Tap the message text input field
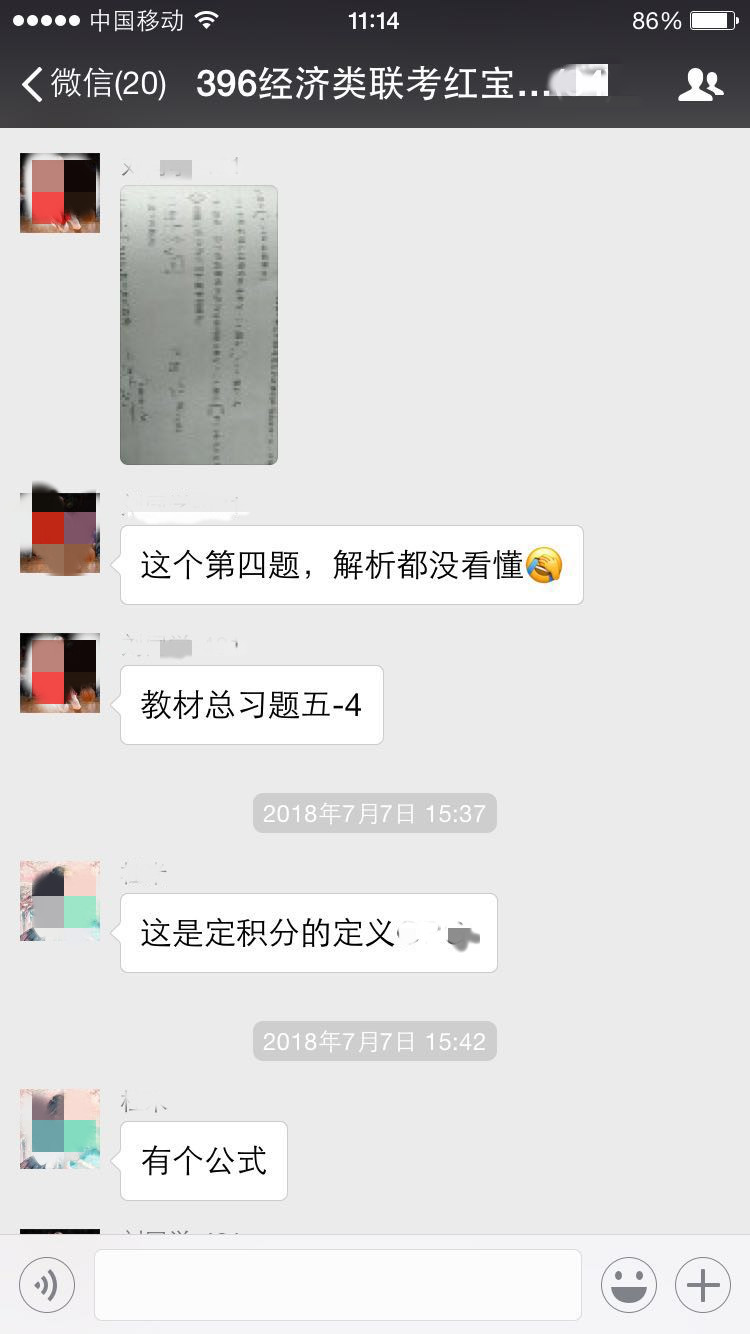 click(x=338, y=1284)
